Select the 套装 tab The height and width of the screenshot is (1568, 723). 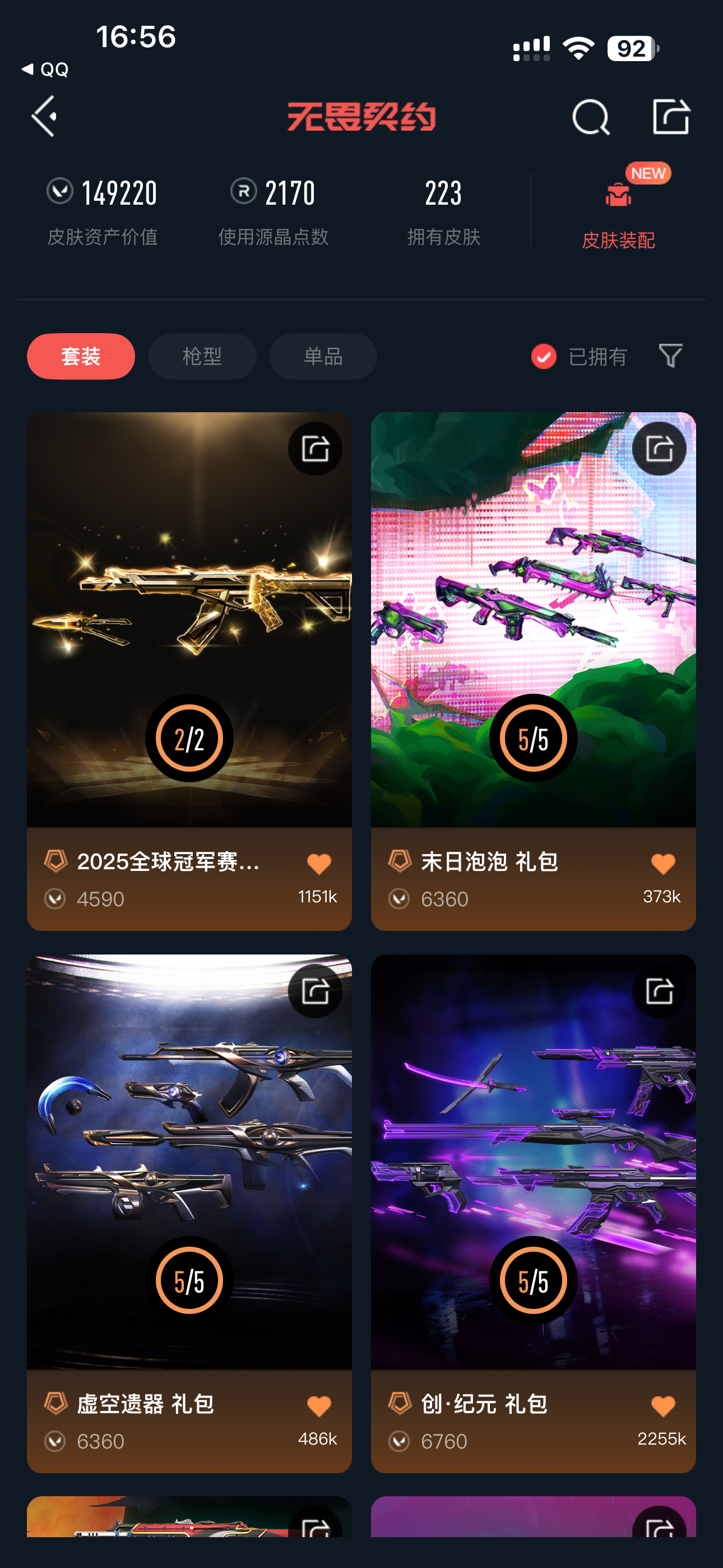[x=81, y=356]
